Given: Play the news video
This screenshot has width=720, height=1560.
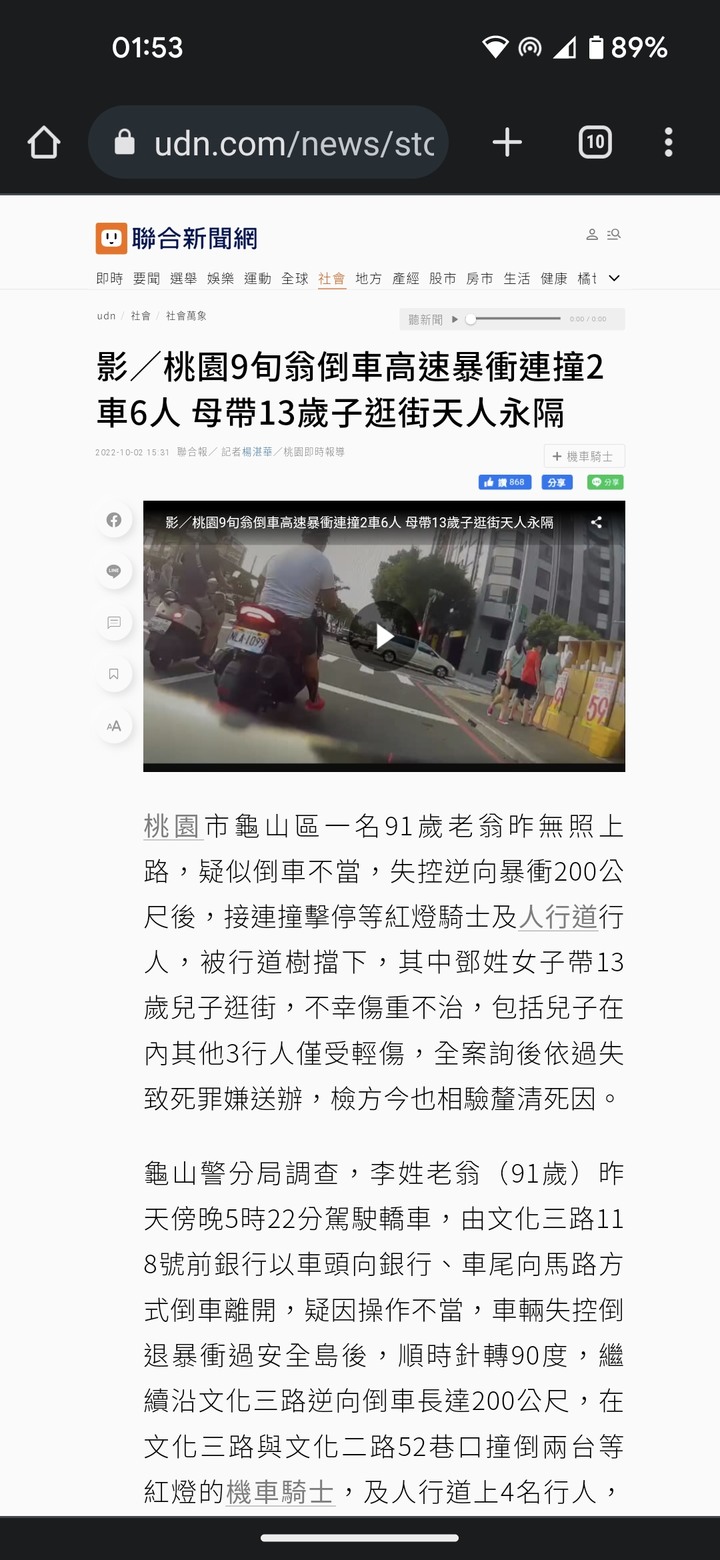Looking at the screenshot, I should (384, 635).
